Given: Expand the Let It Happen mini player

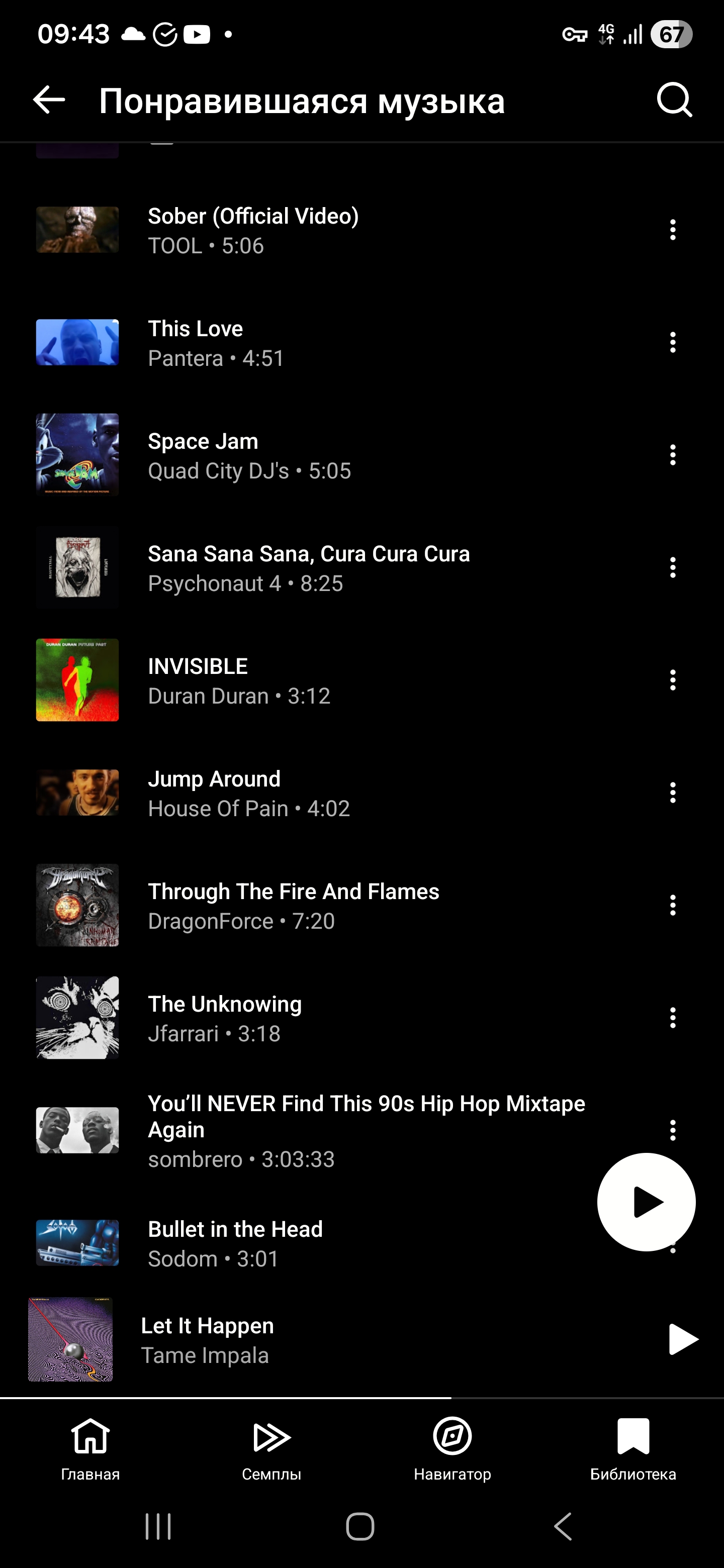Looking at the screenshot, I should [x=305, y=1339].
